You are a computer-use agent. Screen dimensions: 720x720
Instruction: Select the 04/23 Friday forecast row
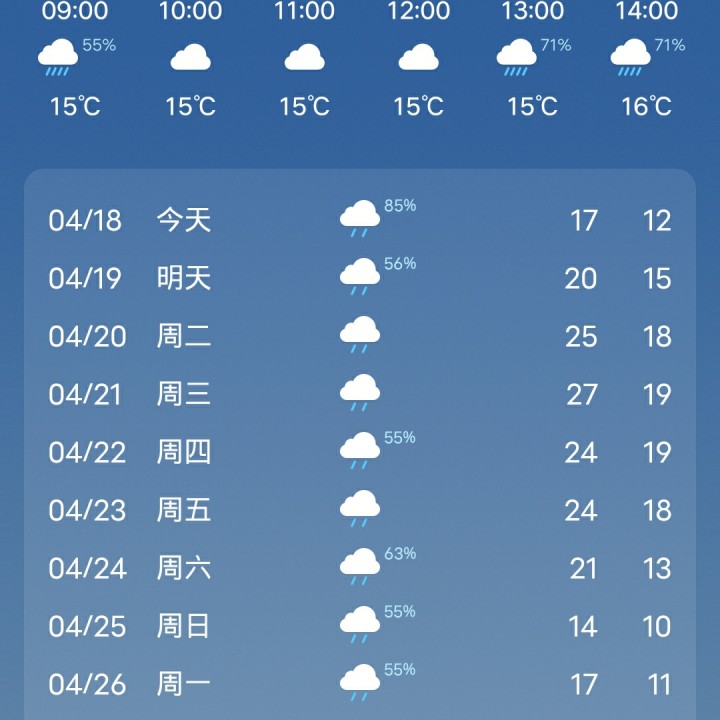(360, 510)
